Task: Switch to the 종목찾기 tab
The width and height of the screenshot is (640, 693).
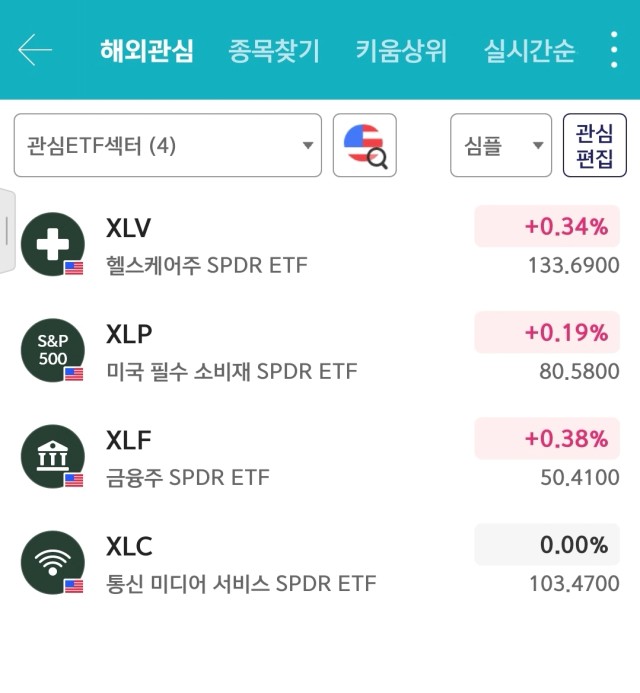Action: 274,51
